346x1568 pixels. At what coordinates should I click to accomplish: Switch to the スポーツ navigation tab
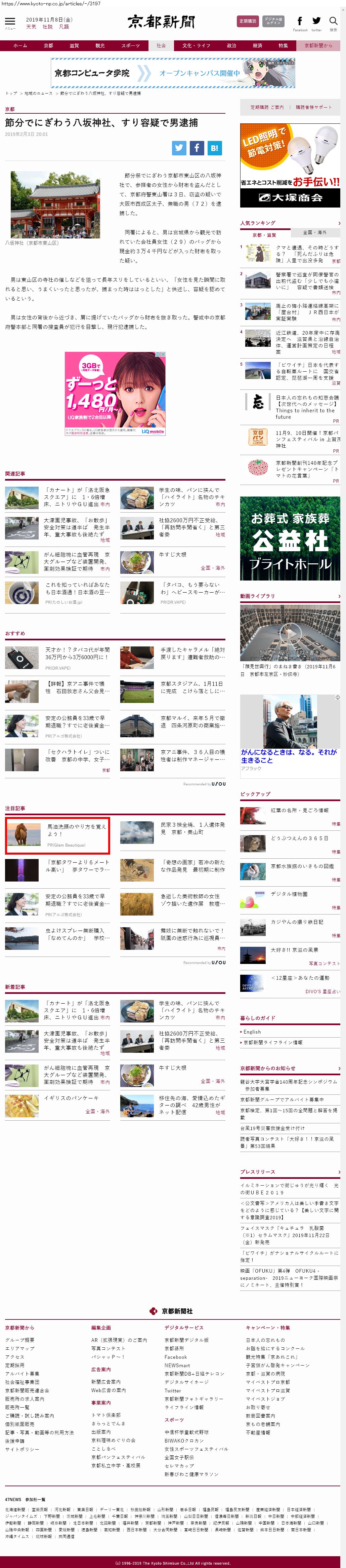click(x=130, y=46)
